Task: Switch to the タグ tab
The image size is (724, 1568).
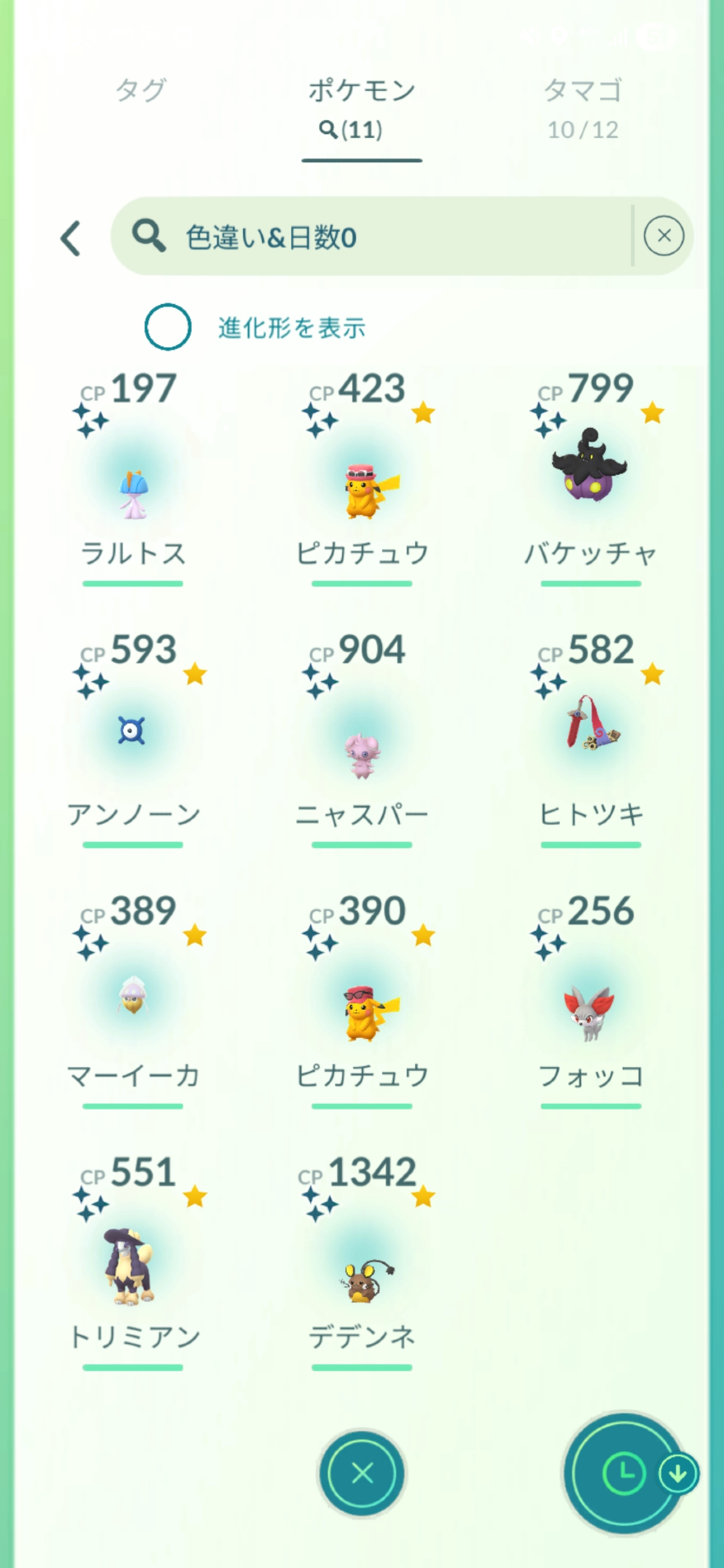Action: click(x=140, y=90)
